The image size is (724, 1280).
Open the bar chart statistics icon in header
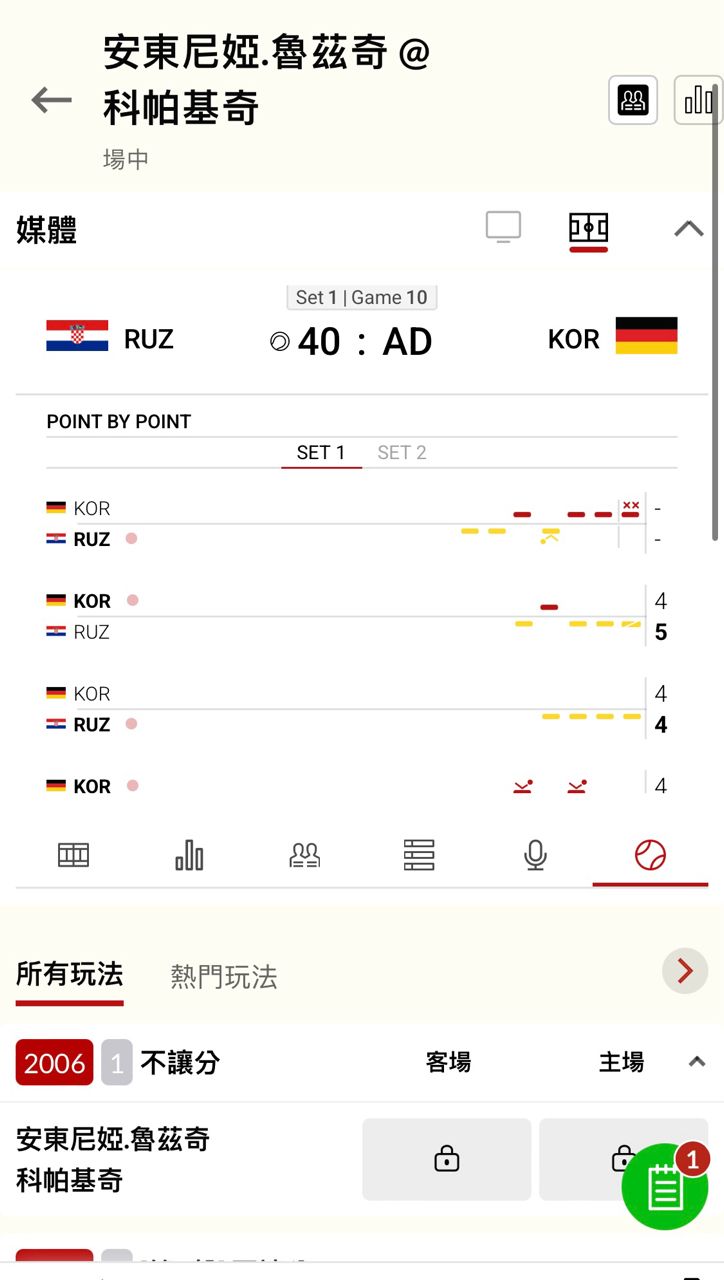(x=698, y=100)
